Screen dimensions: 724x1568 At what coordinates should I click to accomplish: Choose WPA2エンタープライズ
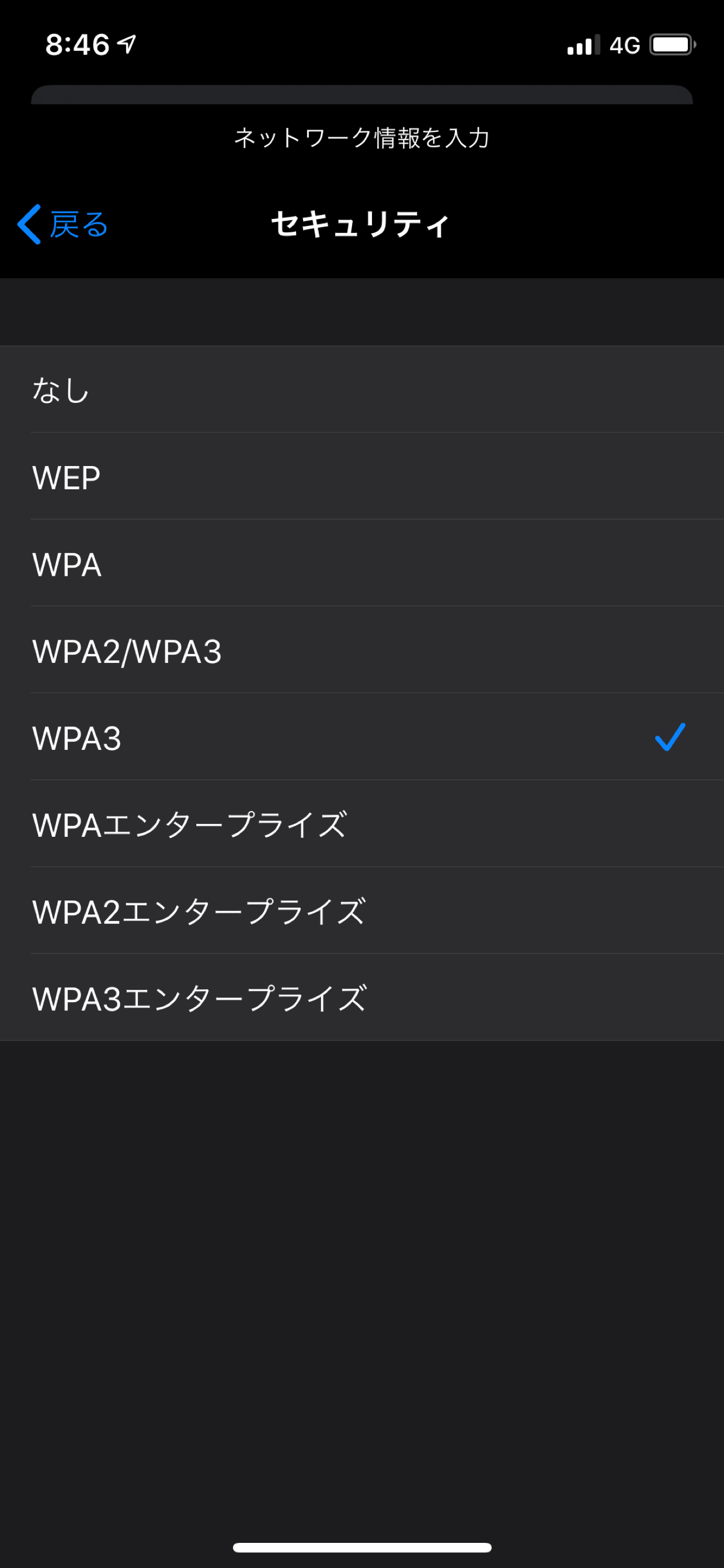(x=362, y=912)
